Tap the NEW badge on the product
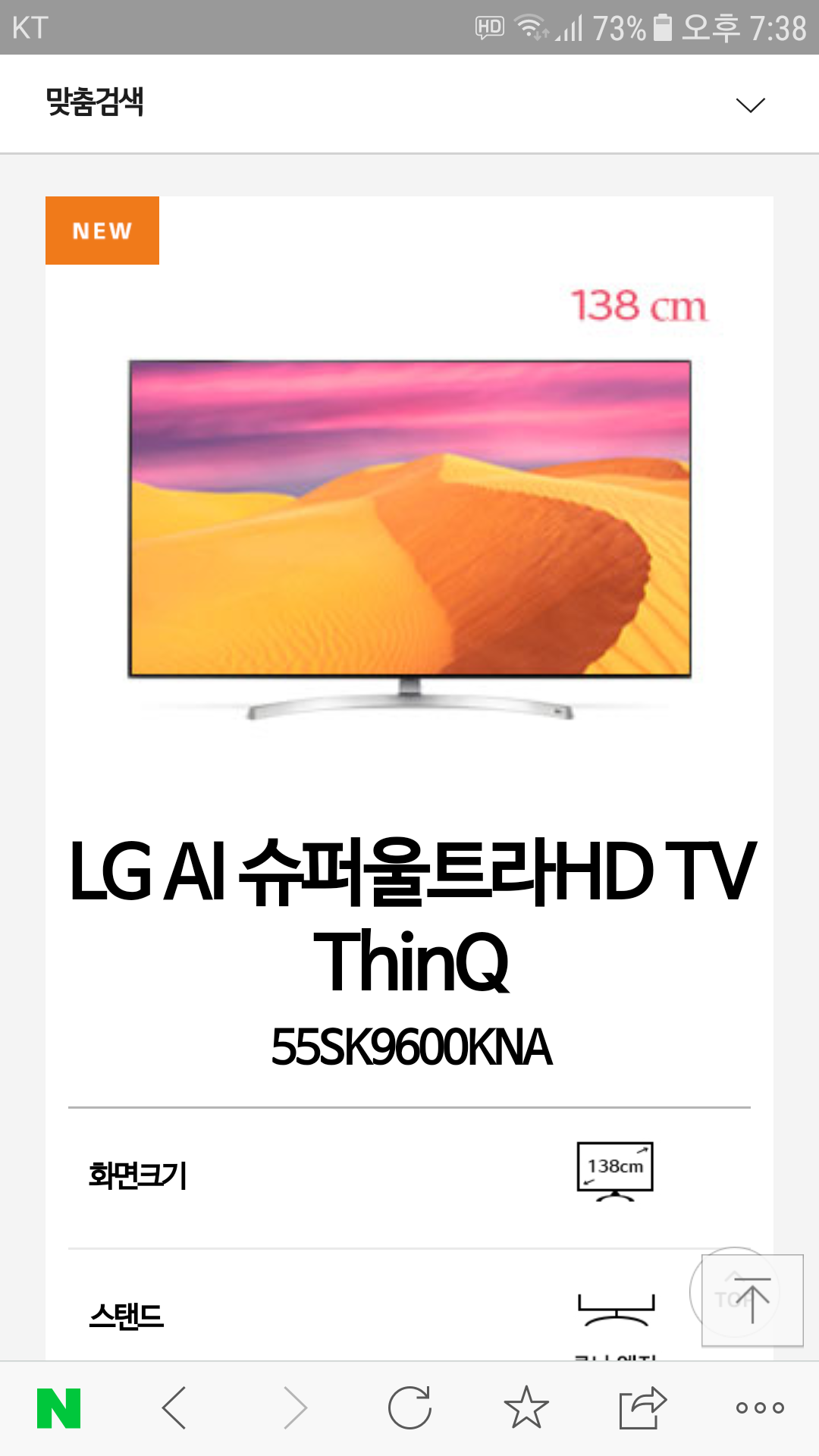 [102, 230]
